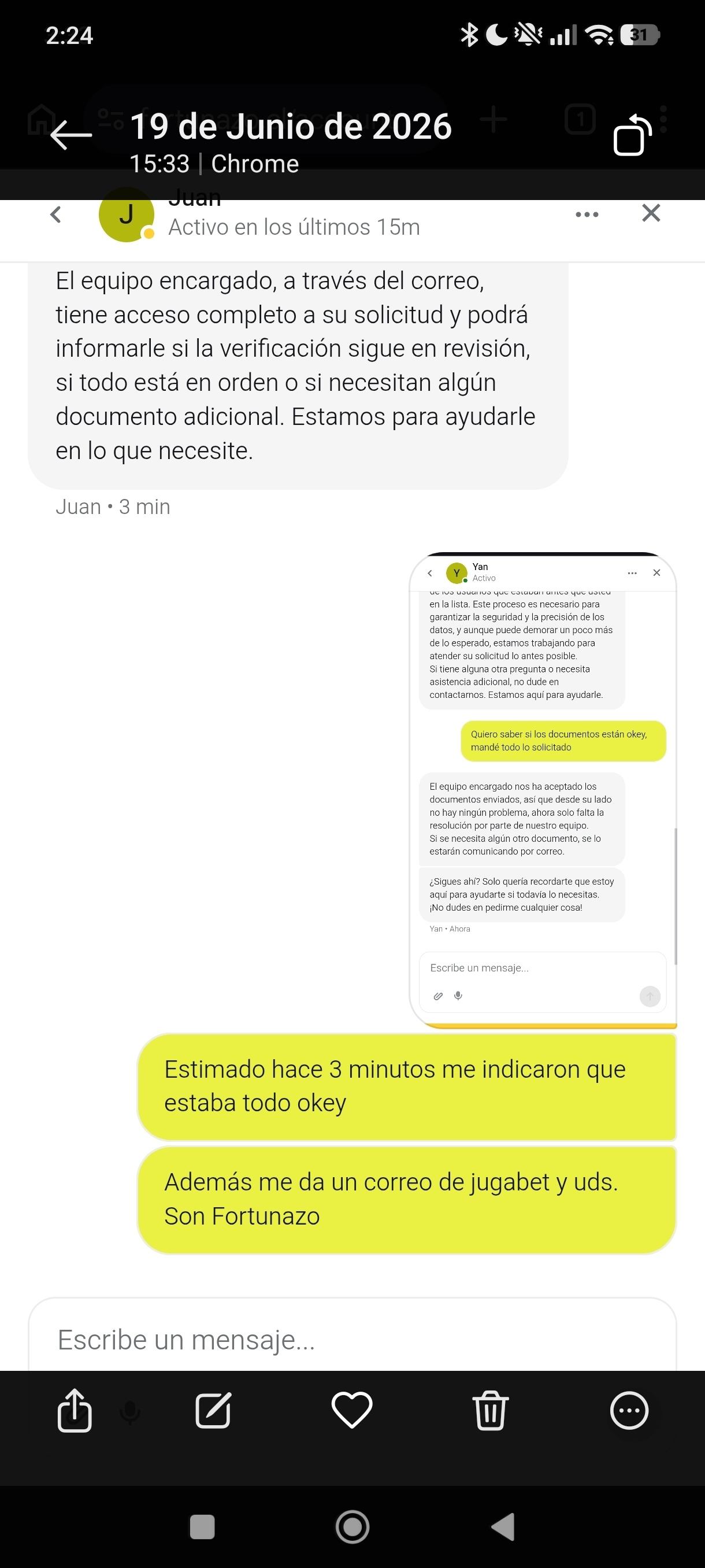Share this screenshot
Image resolution: width=705 pixels, height=1568 pixels.
pyautogui.click(x=74, y=1410)
